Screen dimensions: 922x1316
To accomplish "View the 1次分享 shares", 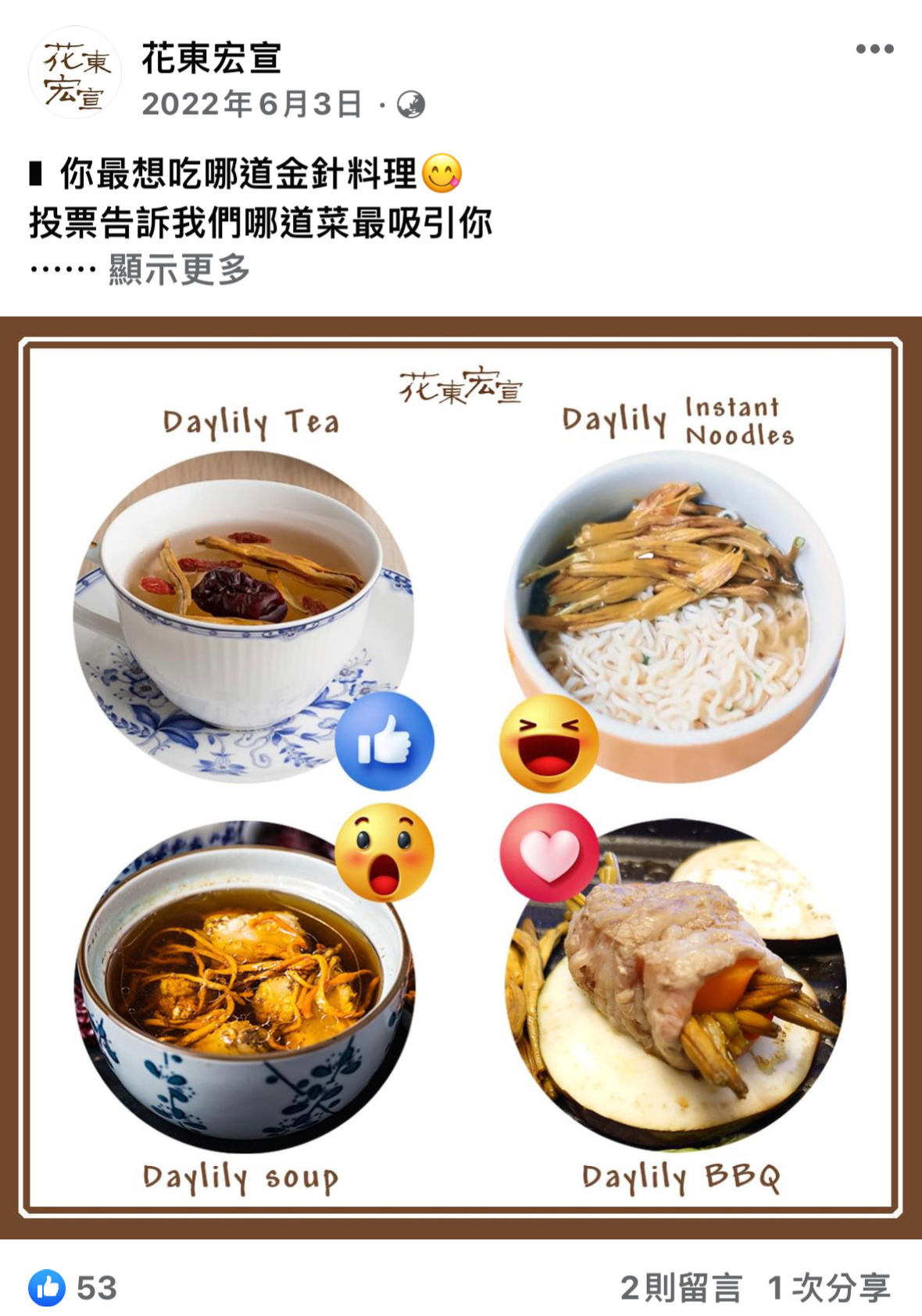I will coord(828,1287).
